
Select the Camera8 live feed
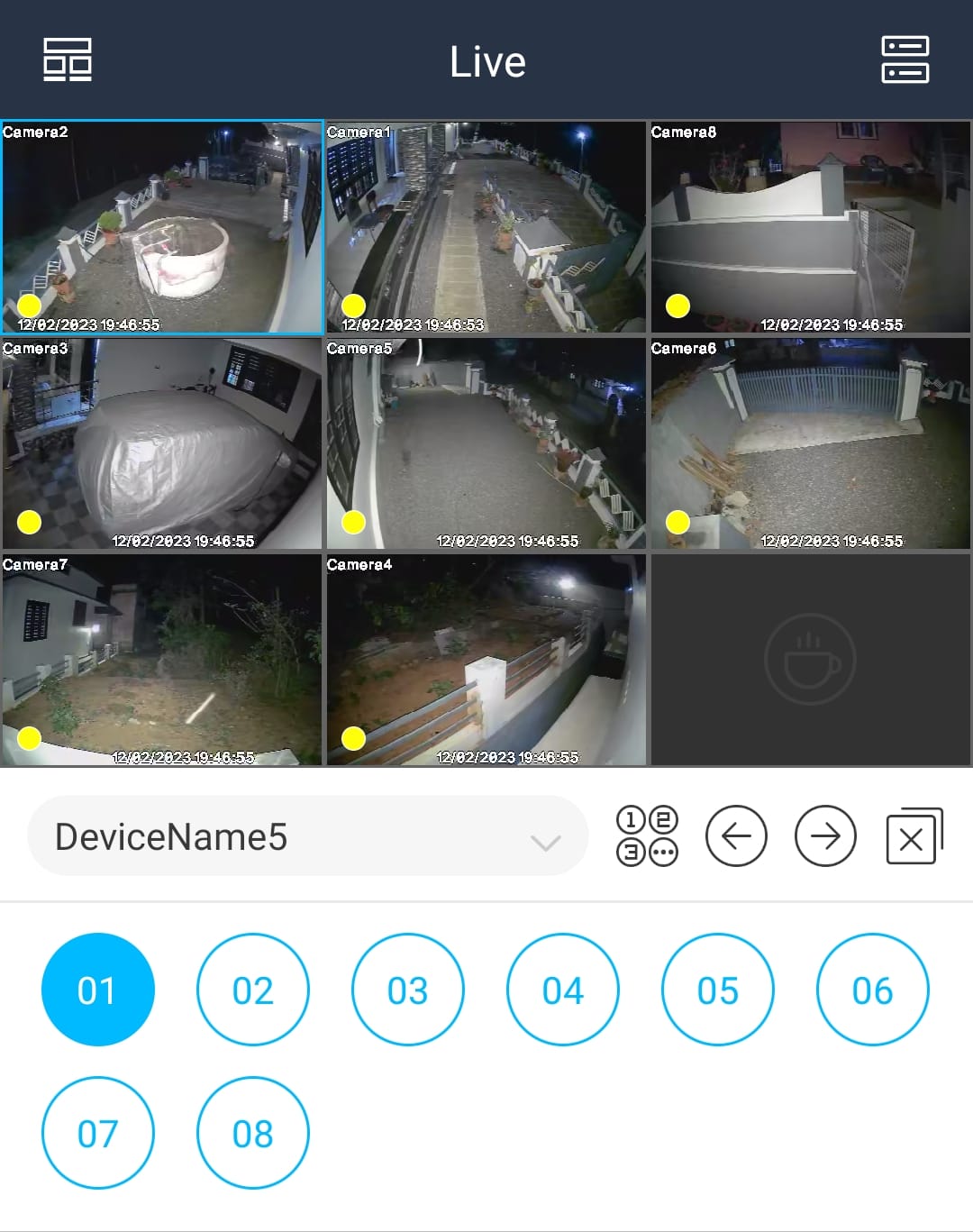(811, 227)
